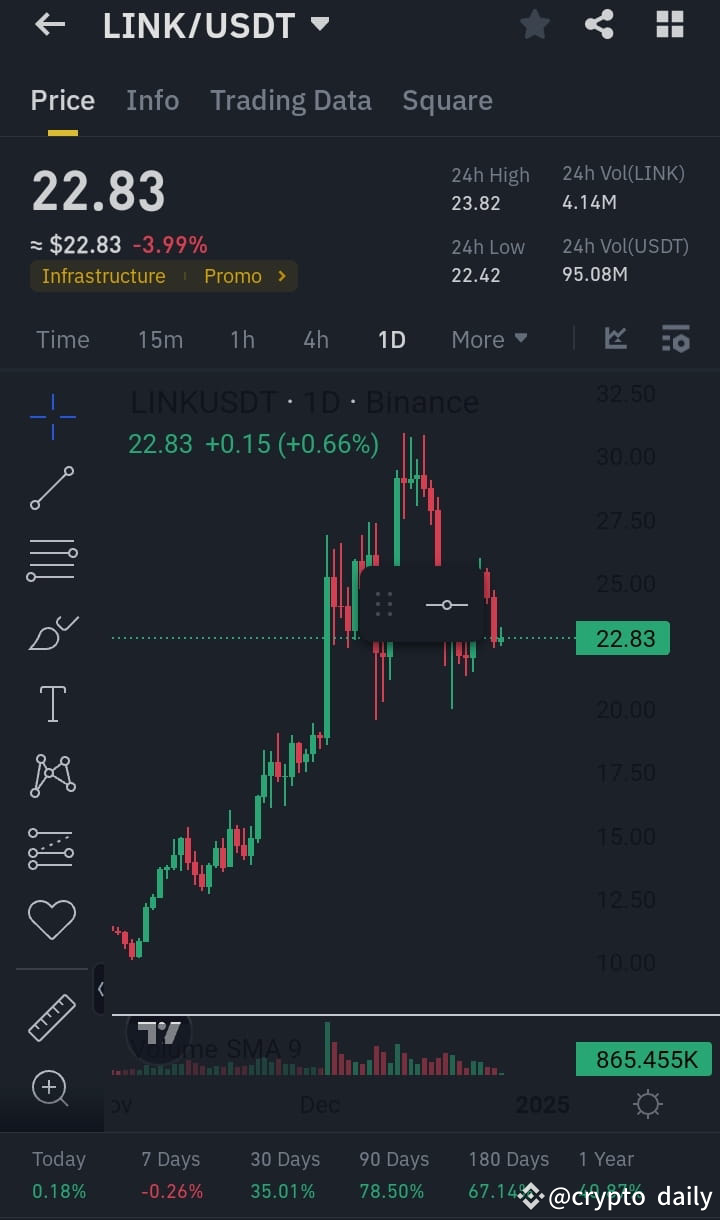Open the horizontal lines drawing tool
Image resolution: width=720 pixels, height=1220 pixels.
pos(51,559)
